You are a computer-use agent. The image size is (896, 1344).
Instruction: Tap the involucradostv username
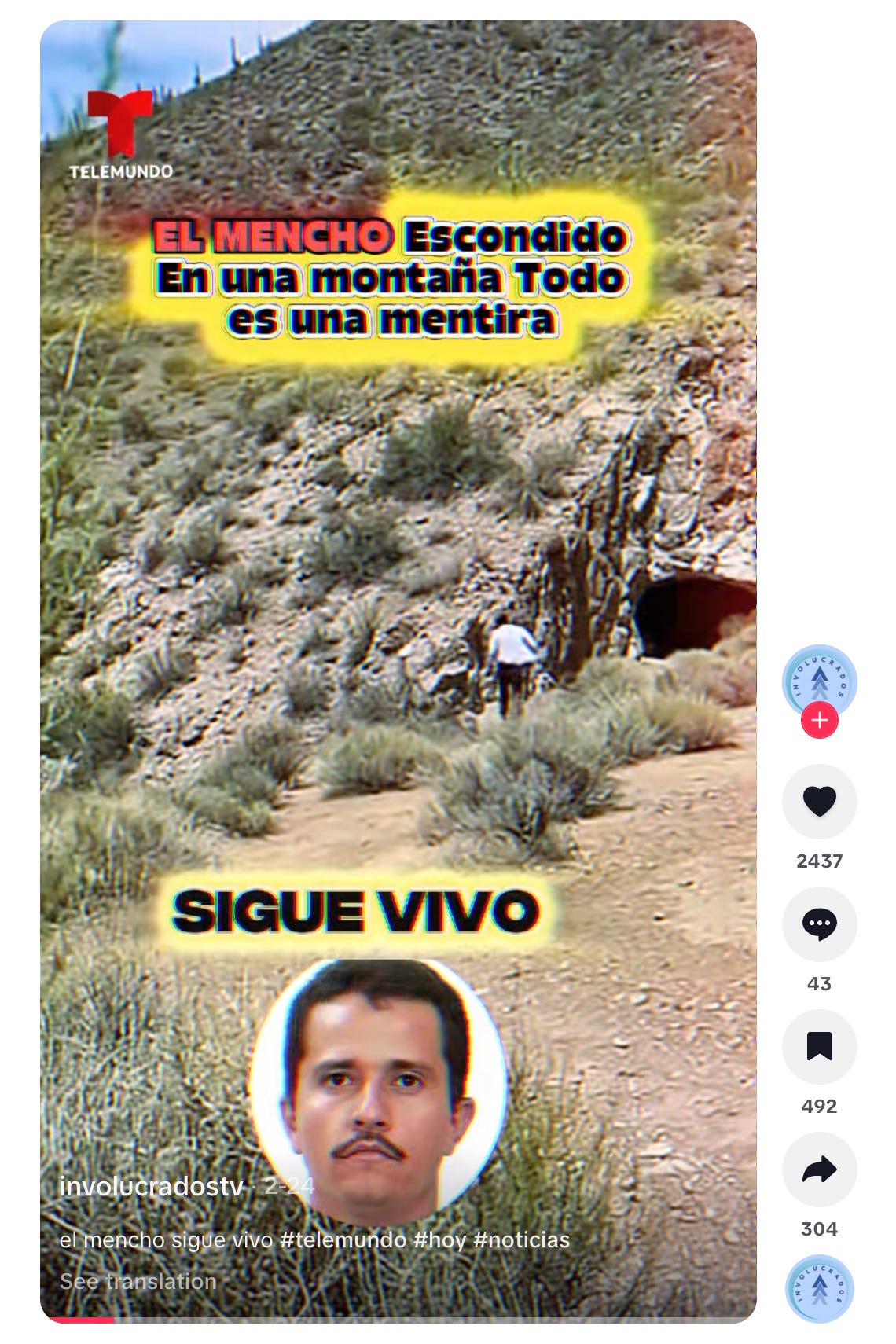click(x=152, y=1186)
